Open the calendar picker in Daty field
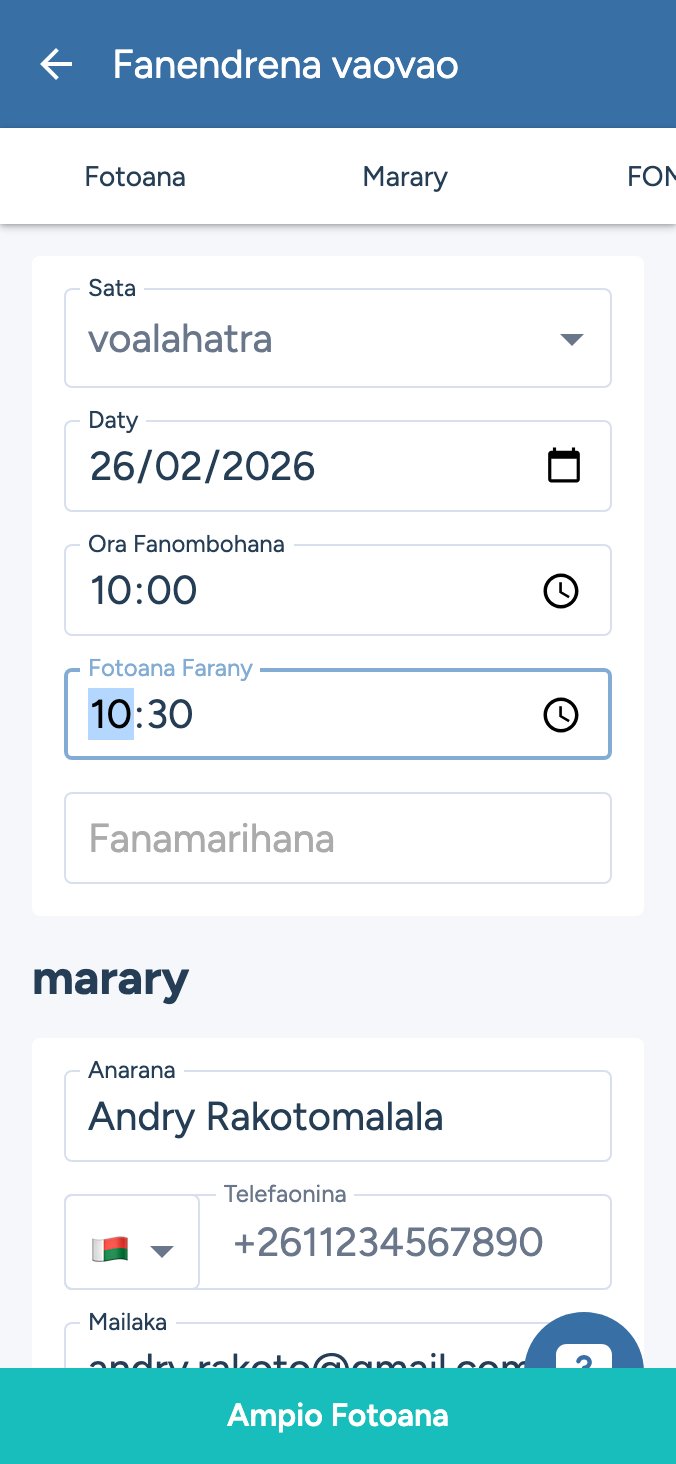 coord(563,466)
